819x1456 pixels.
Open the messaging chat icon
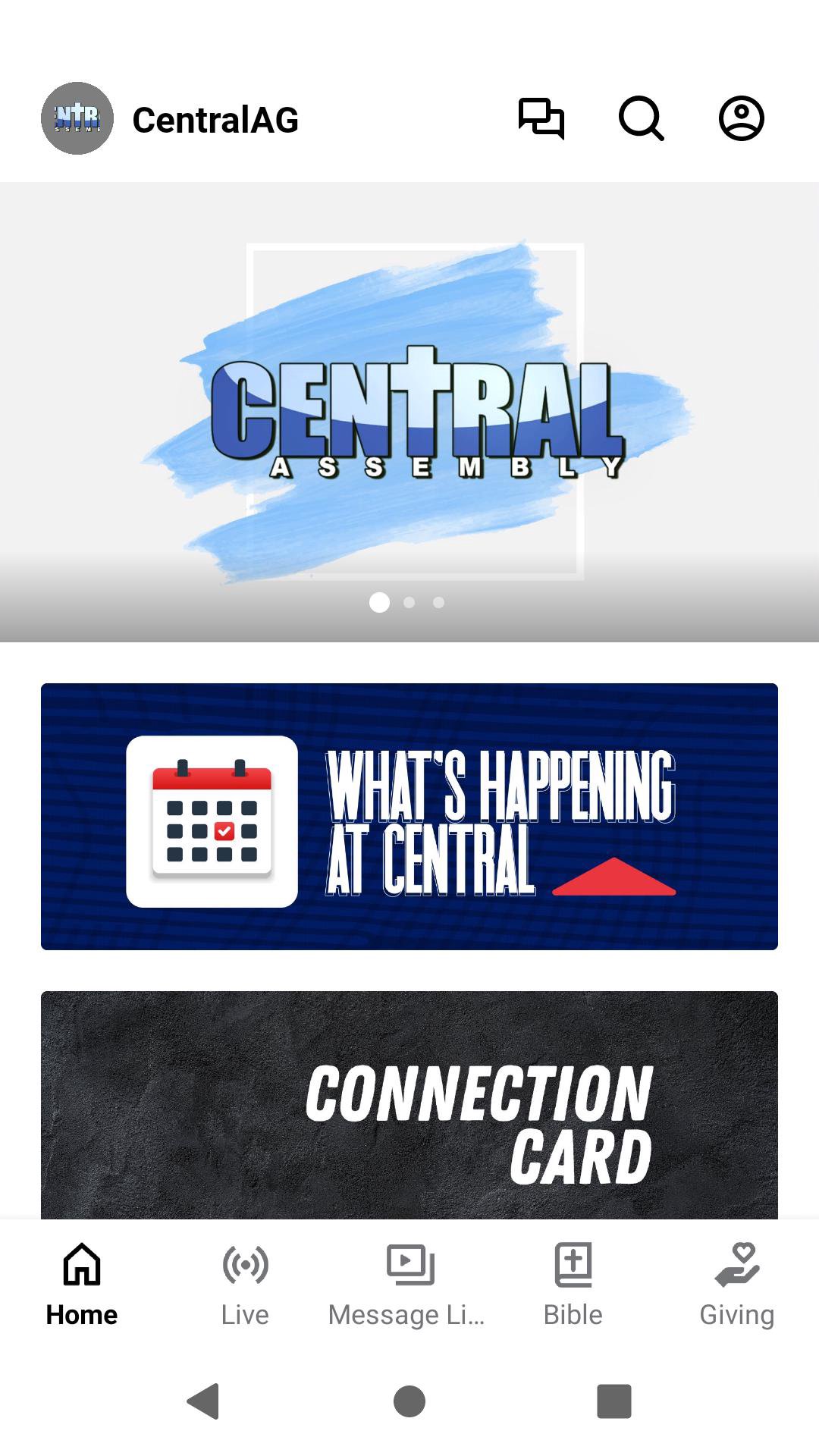[x=541, y=119]
